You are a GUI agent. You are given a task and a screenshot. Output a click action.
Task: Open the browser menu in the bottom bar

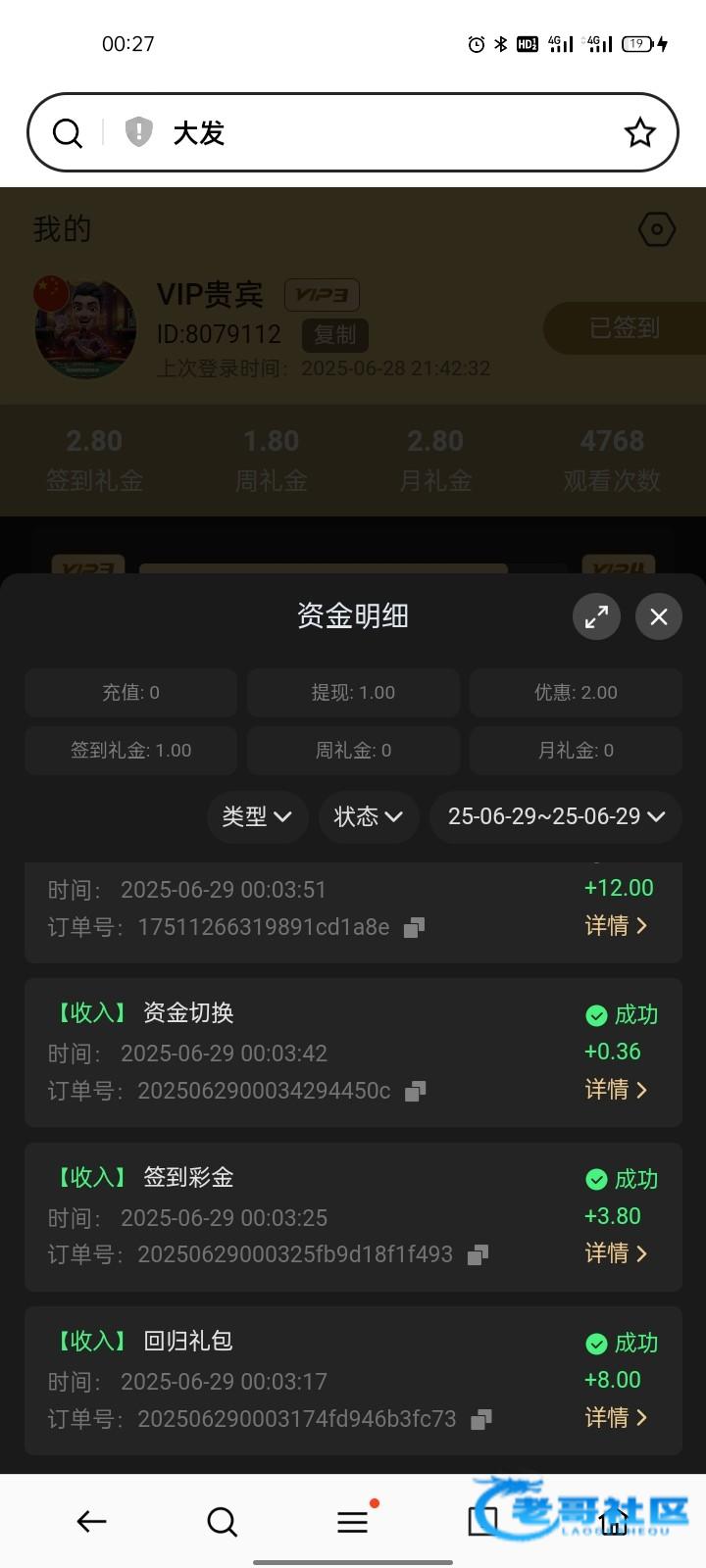tap(352, 1521)
